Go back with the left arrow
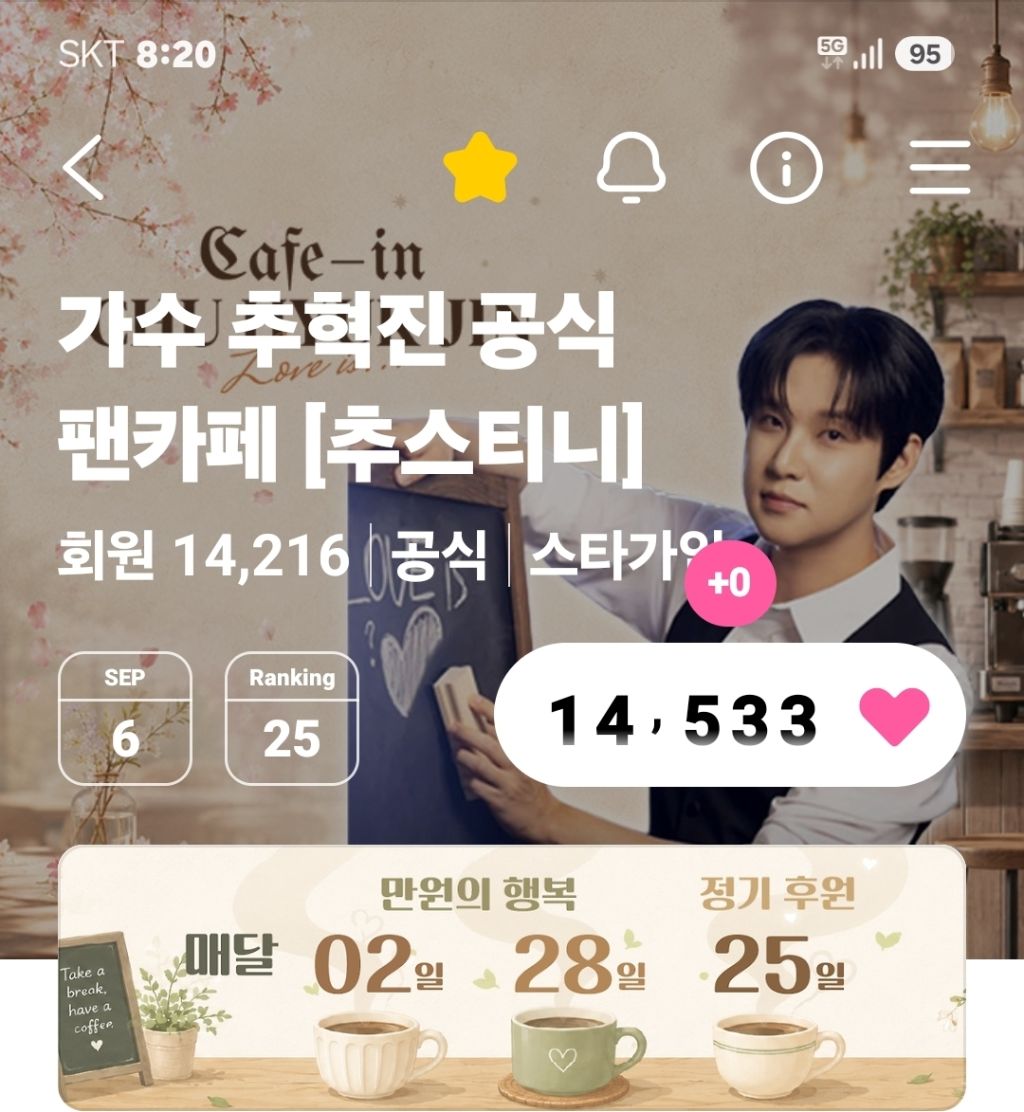The height and width of the screenshot is (1112, 1024). tap(83, 167)
